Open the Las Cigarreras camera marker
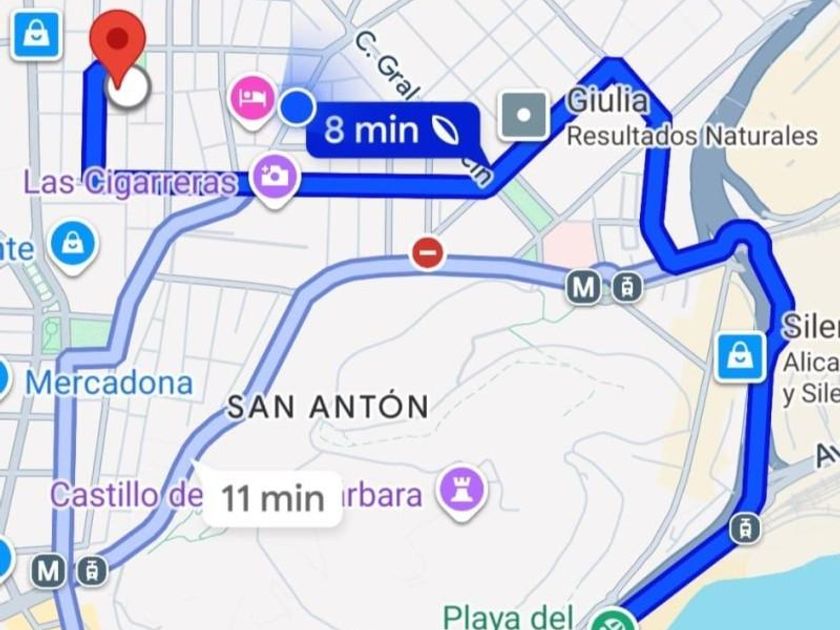Screen dimensions: 840x630 (273, 178)
